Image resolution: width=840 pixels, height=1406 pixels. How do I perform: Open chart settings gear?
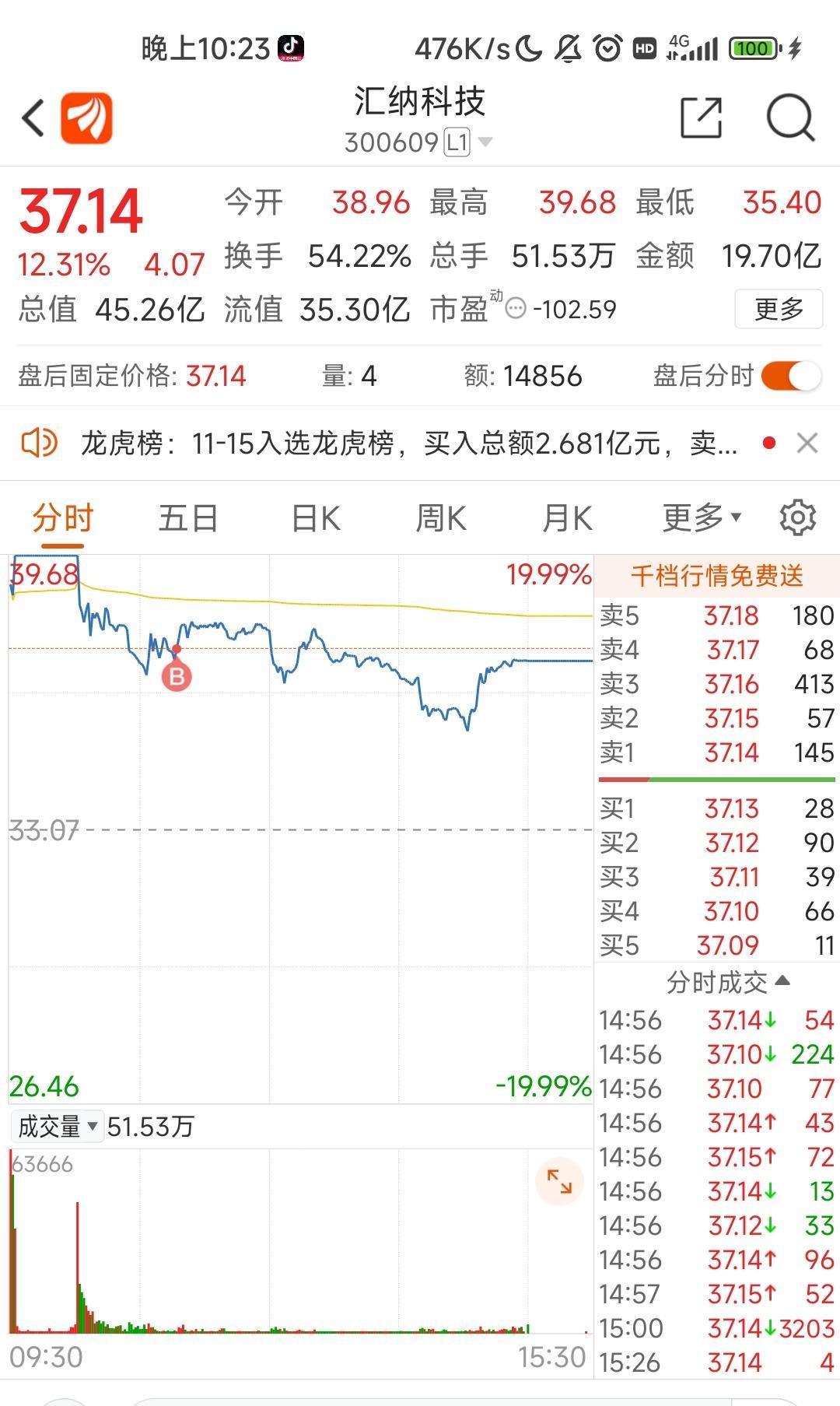tap(798, 517)
